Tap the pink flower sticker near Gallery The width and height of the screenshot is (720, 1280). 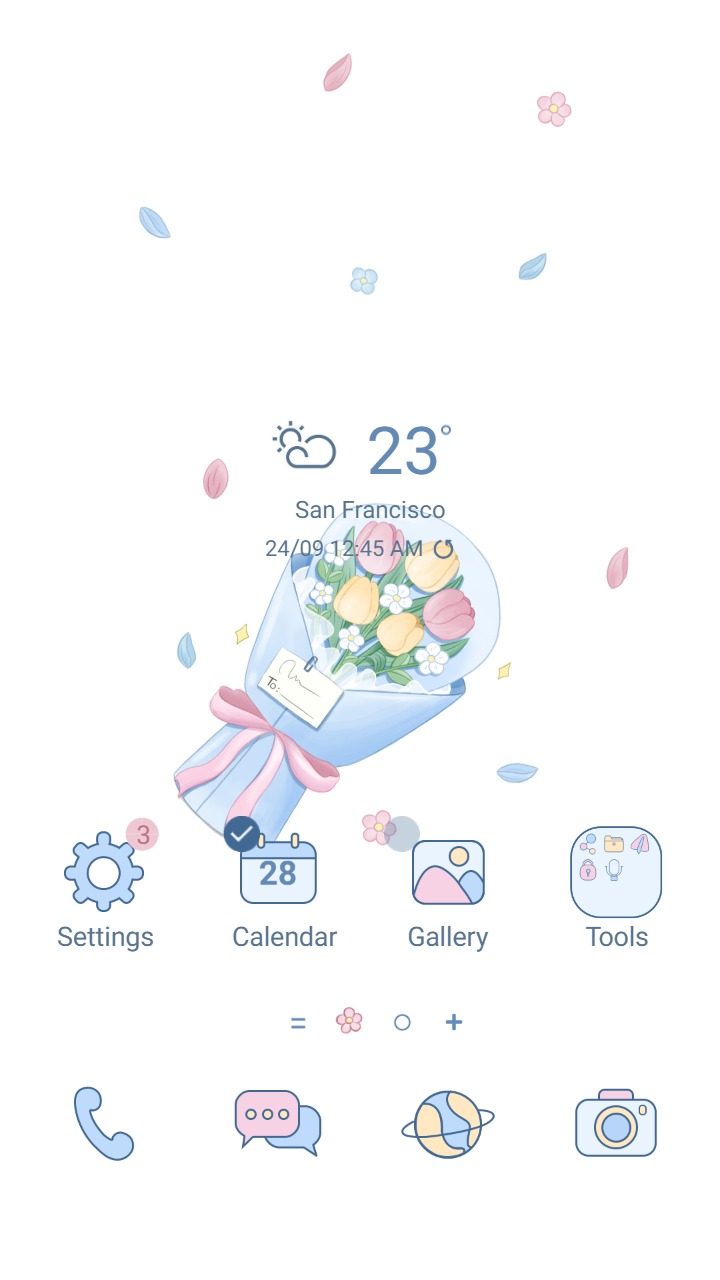pyautogui.click(x=380, y=828)
